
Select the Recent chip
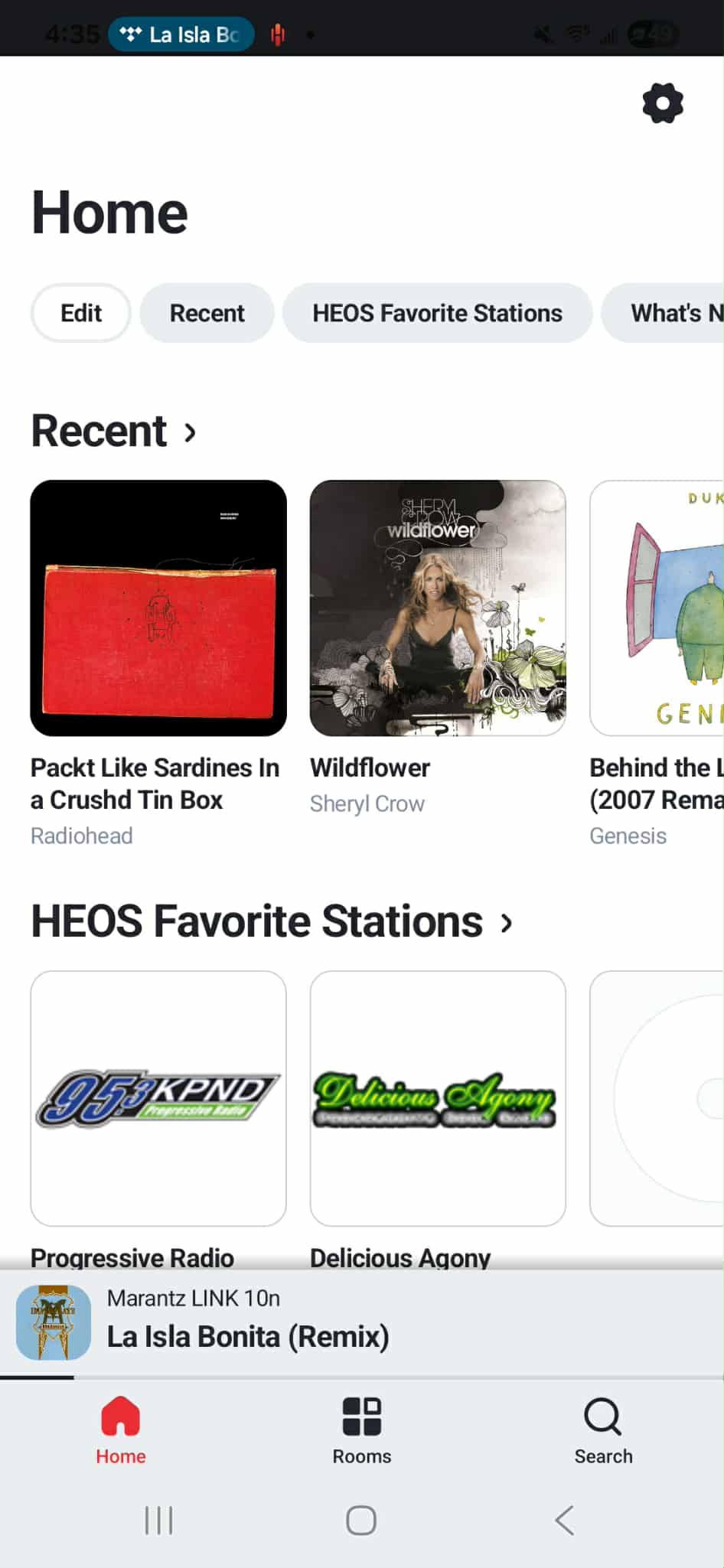(207, 313)
